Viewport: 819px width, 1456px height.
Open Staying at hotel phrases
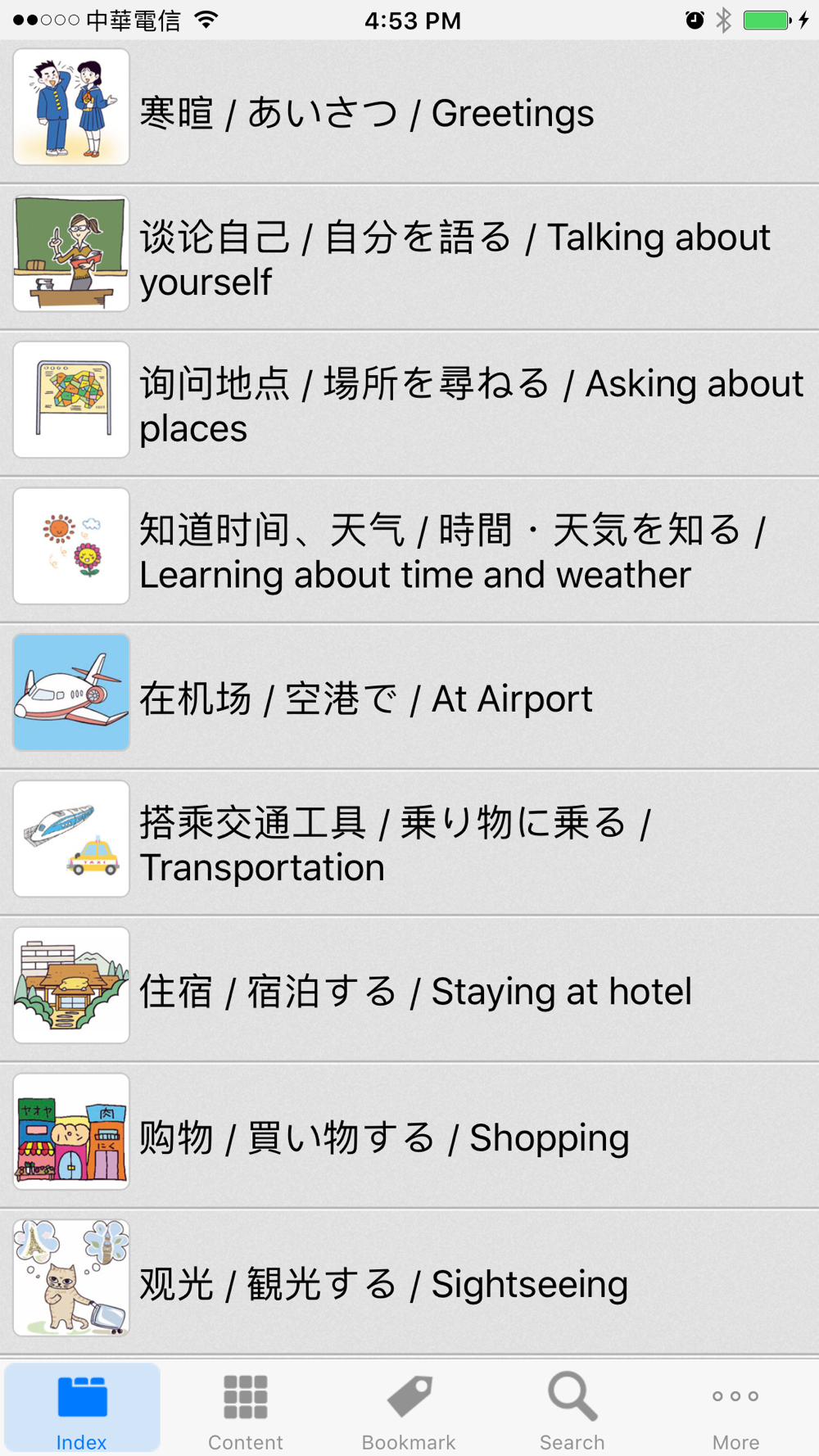409,990
